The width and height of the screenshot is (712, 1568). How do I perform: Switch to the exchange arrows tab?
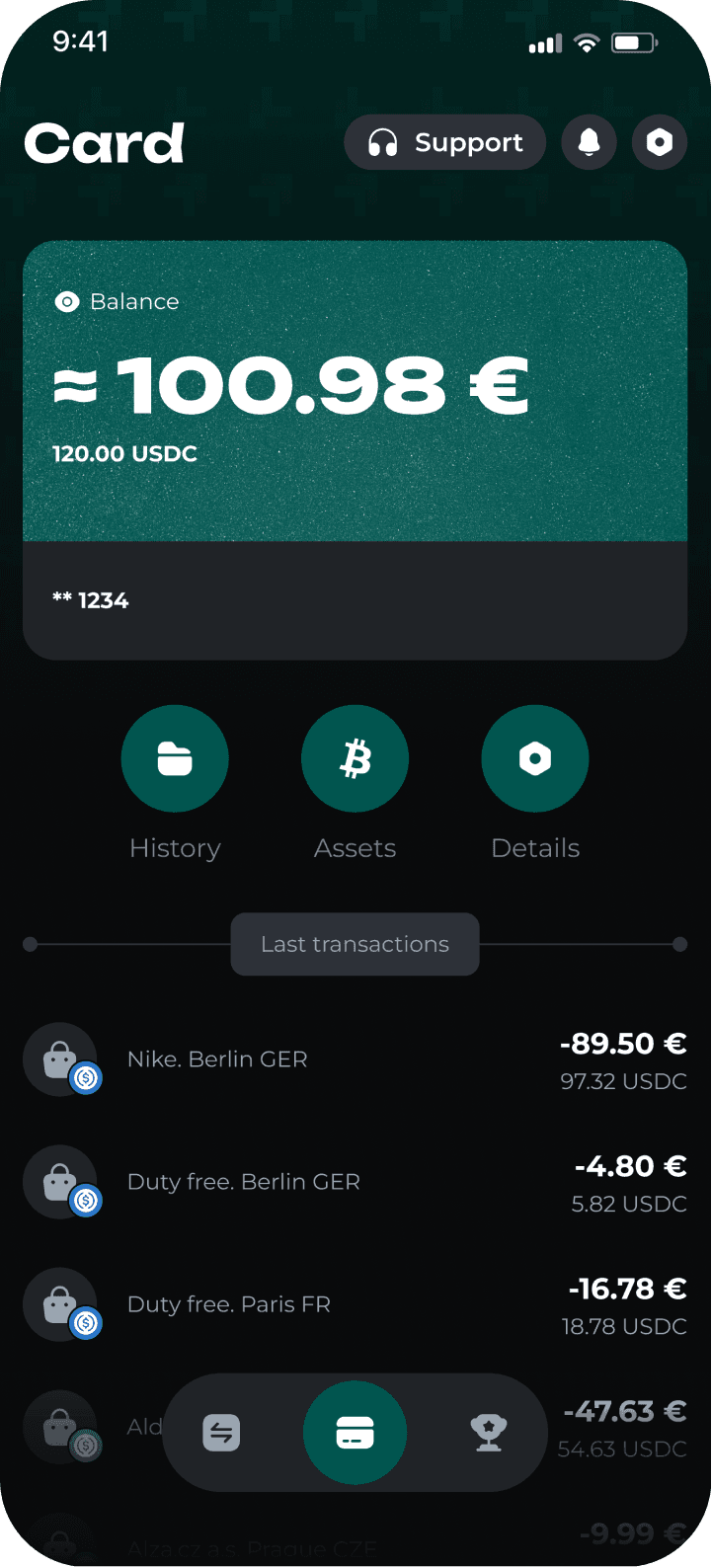(x=221, y=1433)
